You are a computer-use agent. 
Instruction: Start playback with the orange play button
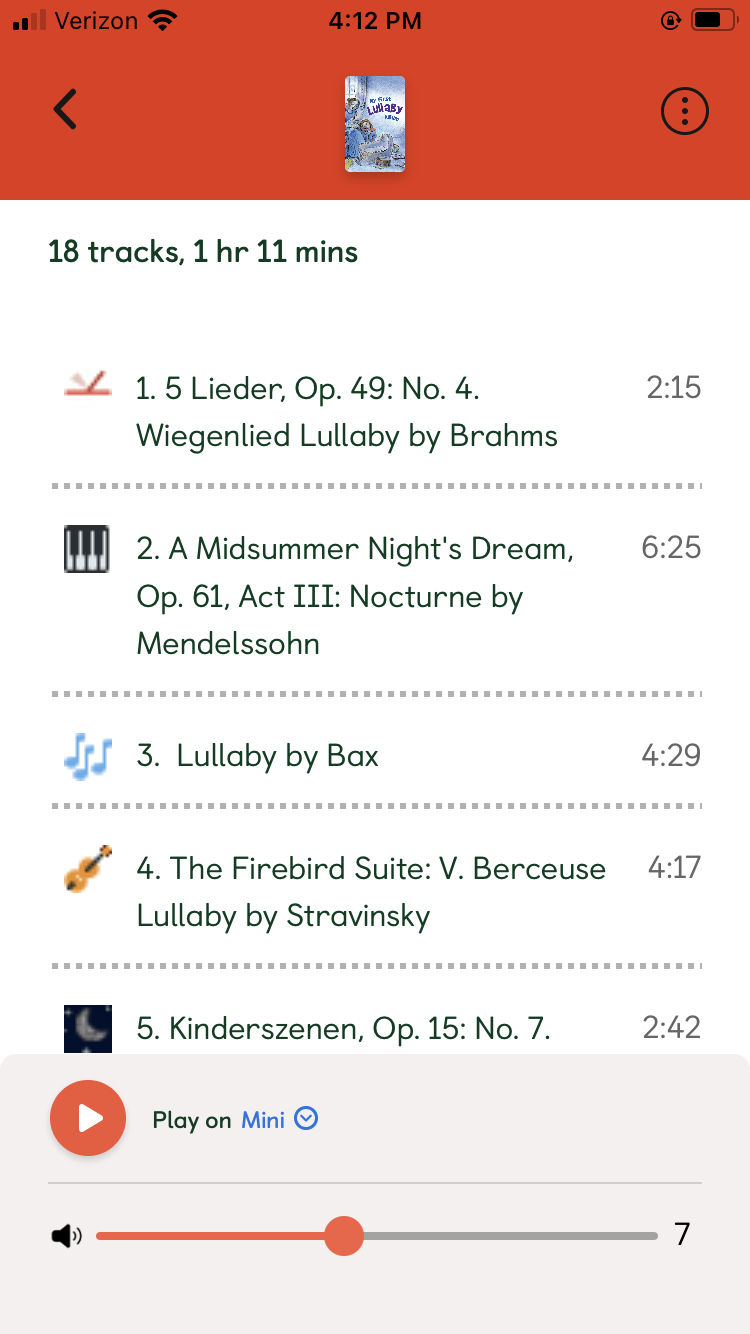coord(88,1118)
